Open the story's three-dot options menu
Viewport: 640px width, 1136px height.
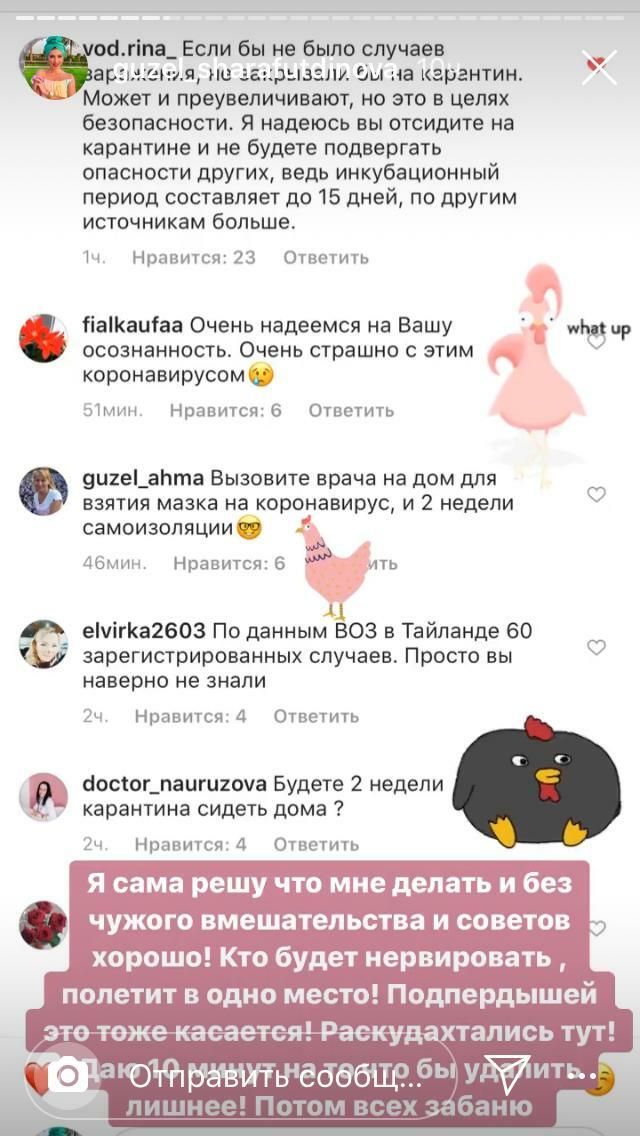[x=582, y=1075]
